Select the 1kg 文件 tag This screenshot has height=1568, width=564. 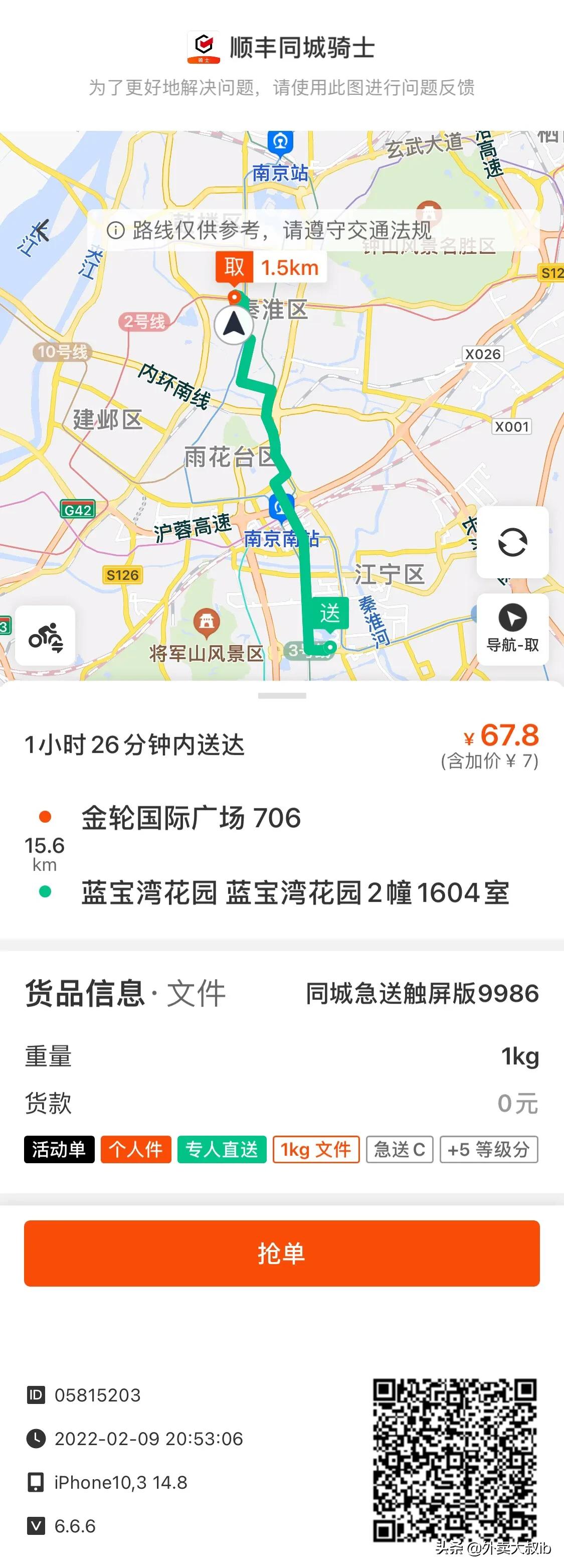click(316, 1150)
